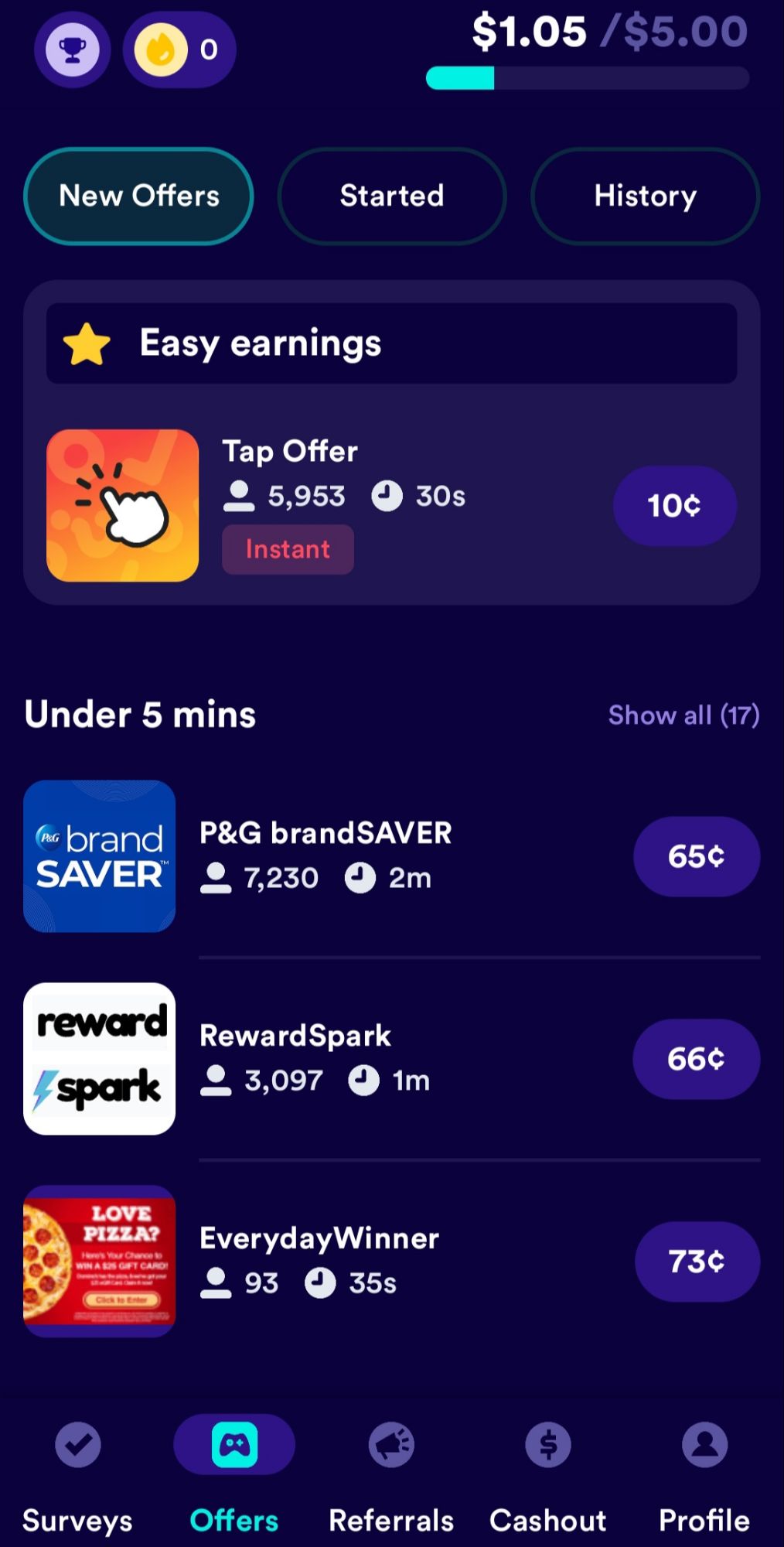Tap the 10¢ reward button on Tap Offer

[673, 505]
